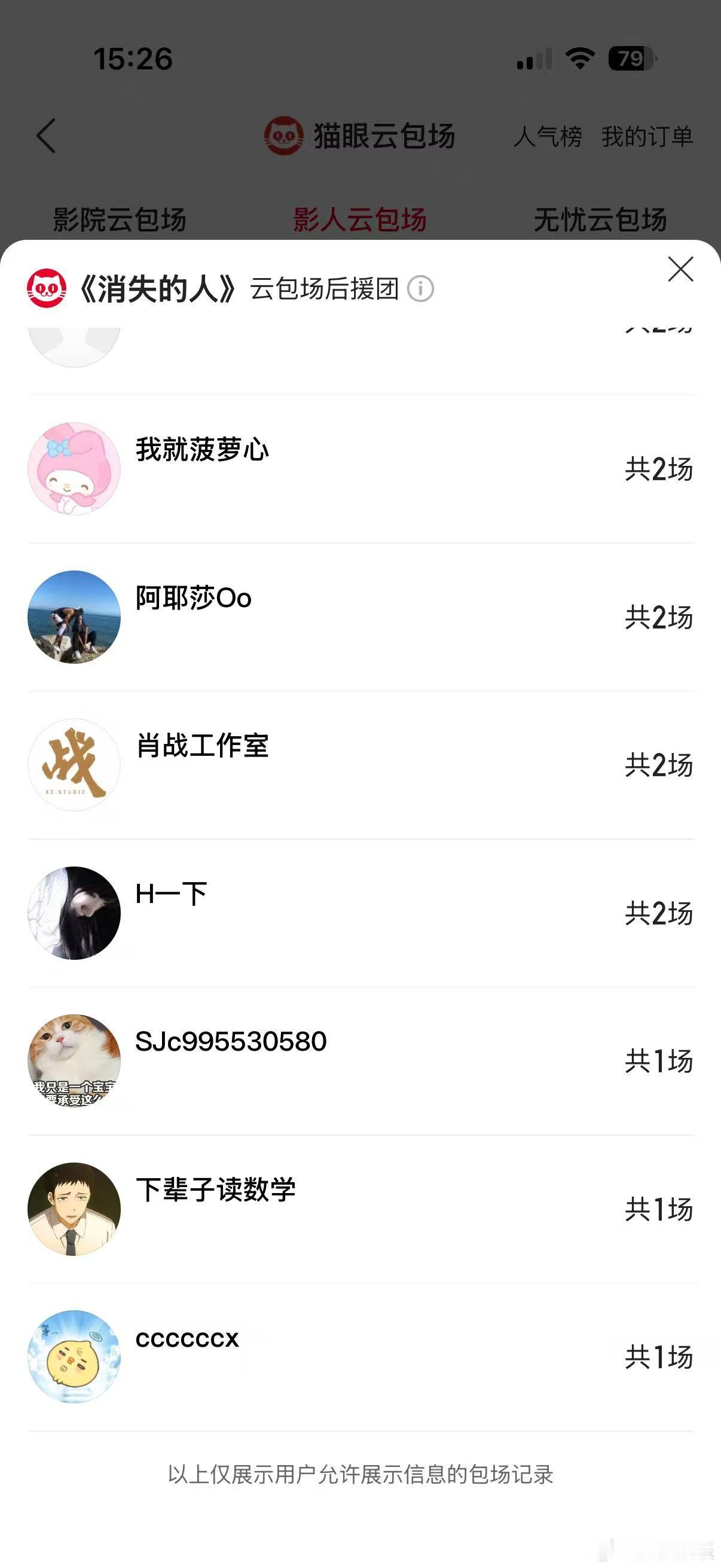721x1568 pixels.
Task: Open 人气榜 ranking
Action: pos(548,136)
